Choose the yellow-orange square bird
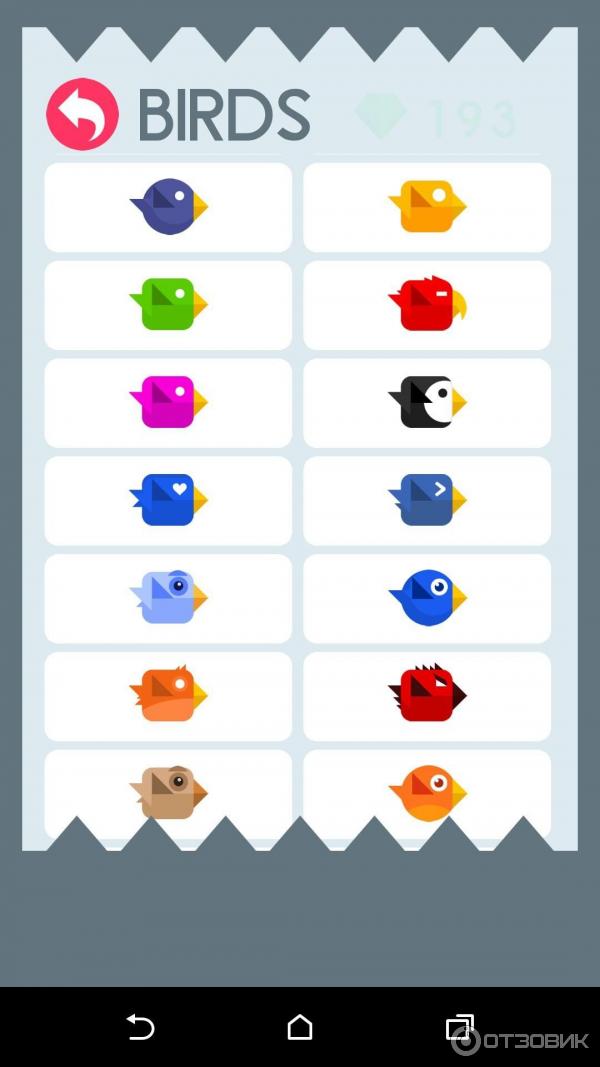Image resolution: width=600 pixels, height=1067 pixels. coord(427,207)
